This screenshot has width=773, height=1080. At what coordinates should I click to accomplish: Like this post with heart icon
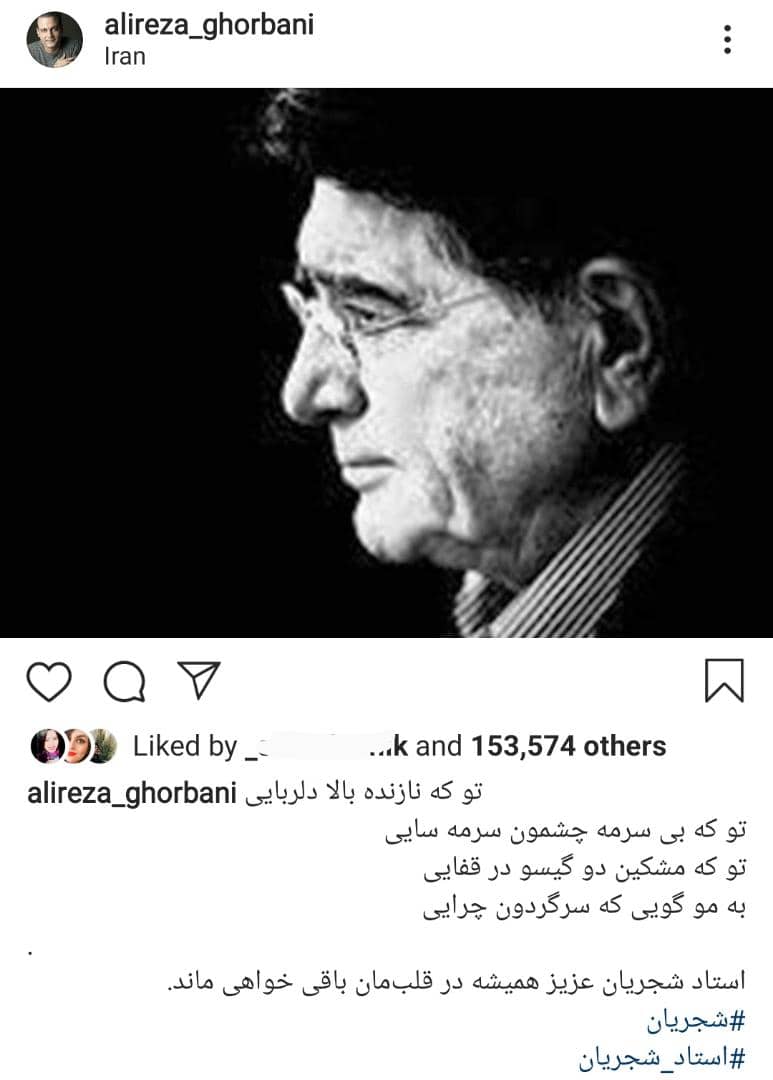click(x=49, y=682)
